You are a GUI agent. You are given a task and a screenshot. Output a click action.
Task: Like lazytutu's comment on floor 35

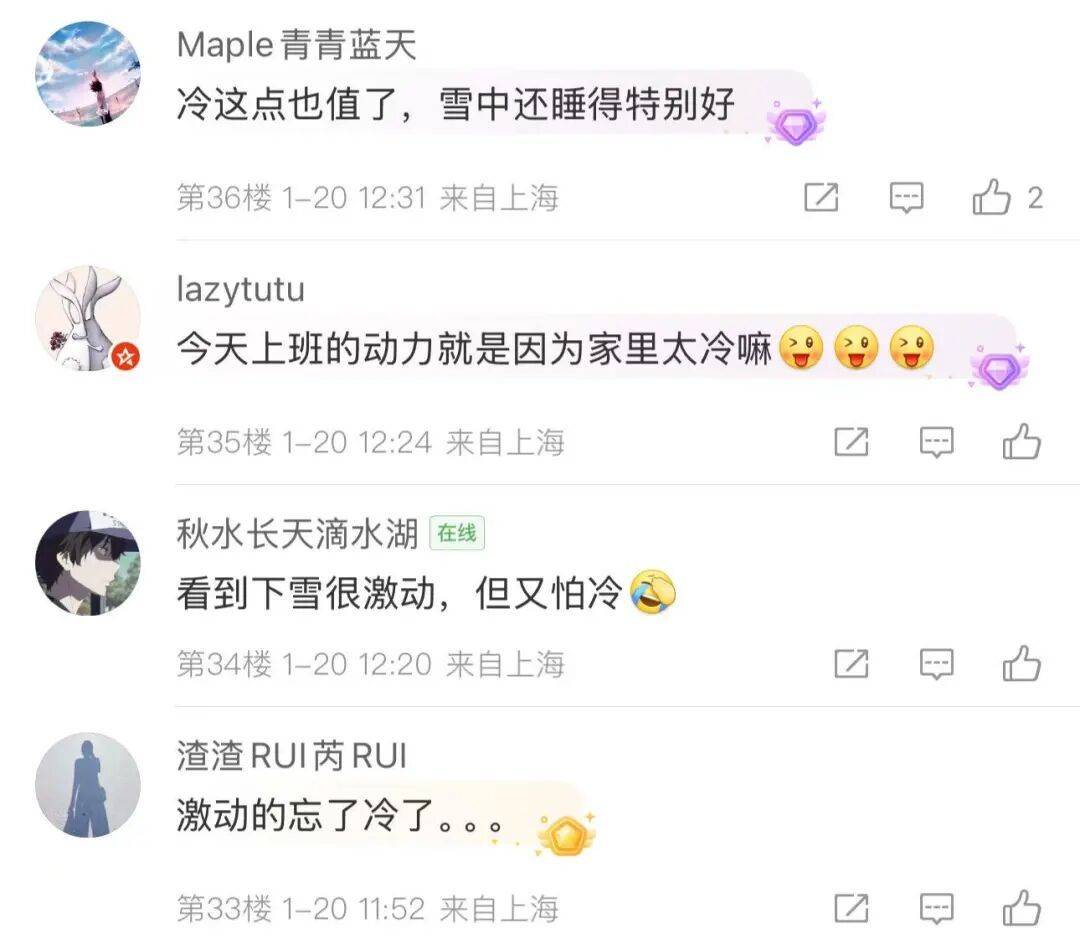[1022, 441]
